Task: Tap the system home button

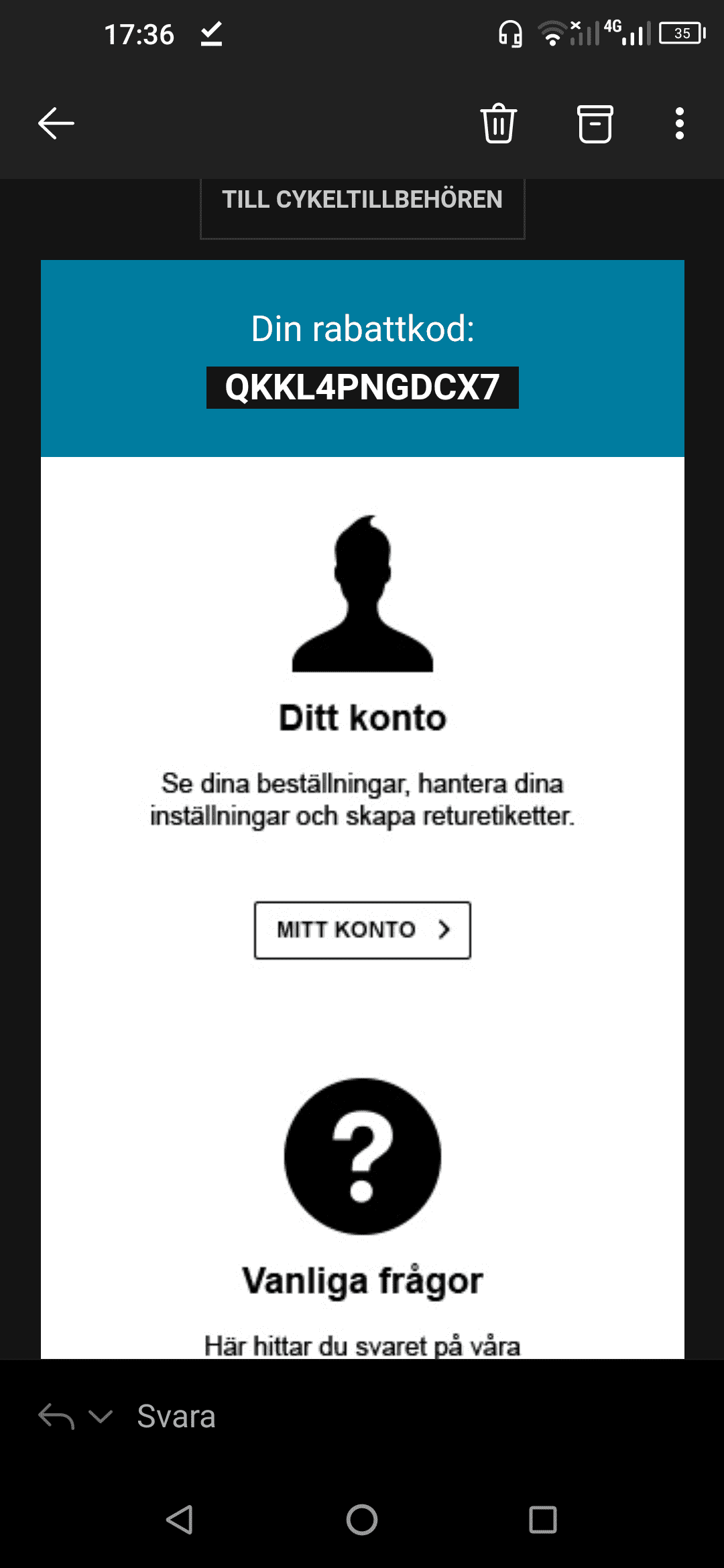Action: pos(362,1520)
